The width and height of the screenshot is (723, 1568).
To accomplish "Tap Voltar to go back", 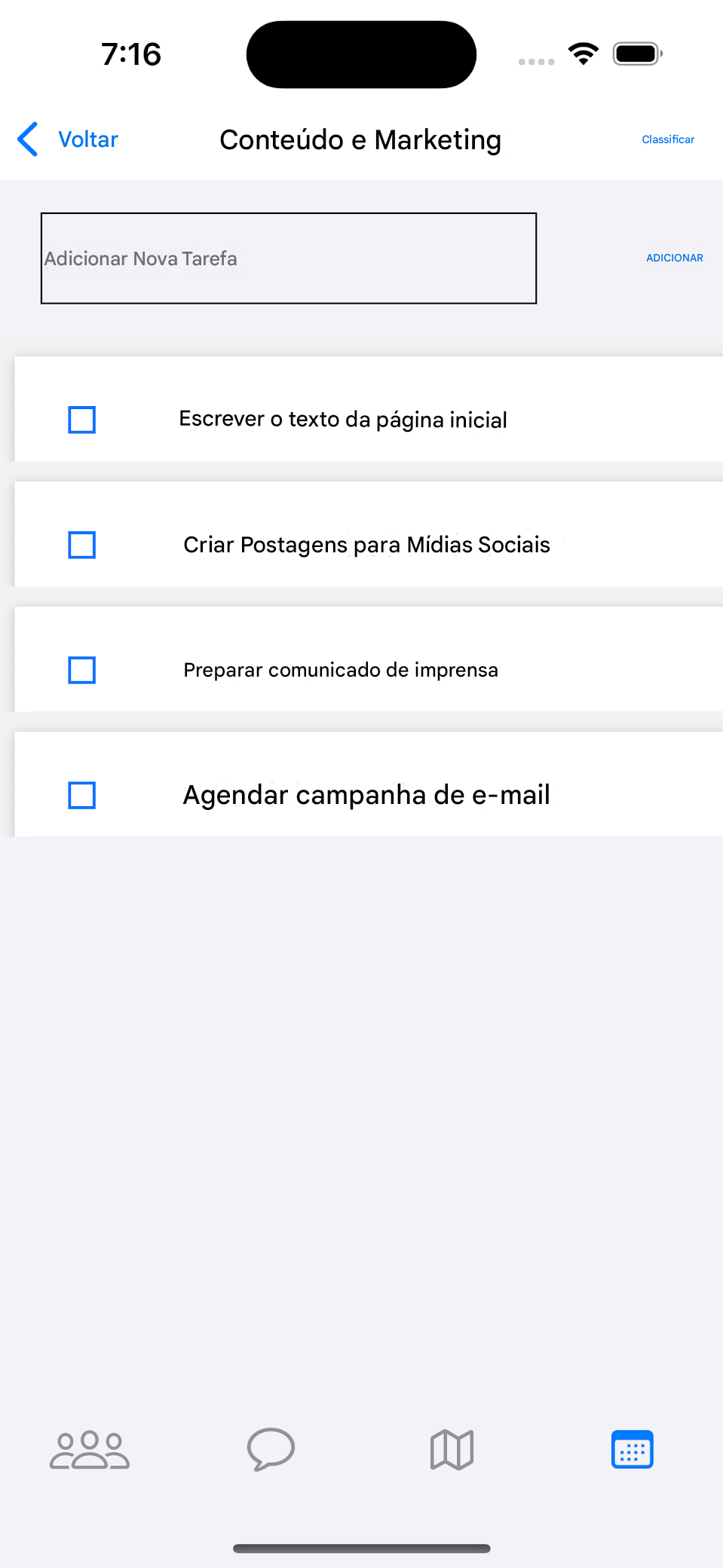I will click(87, 139).
